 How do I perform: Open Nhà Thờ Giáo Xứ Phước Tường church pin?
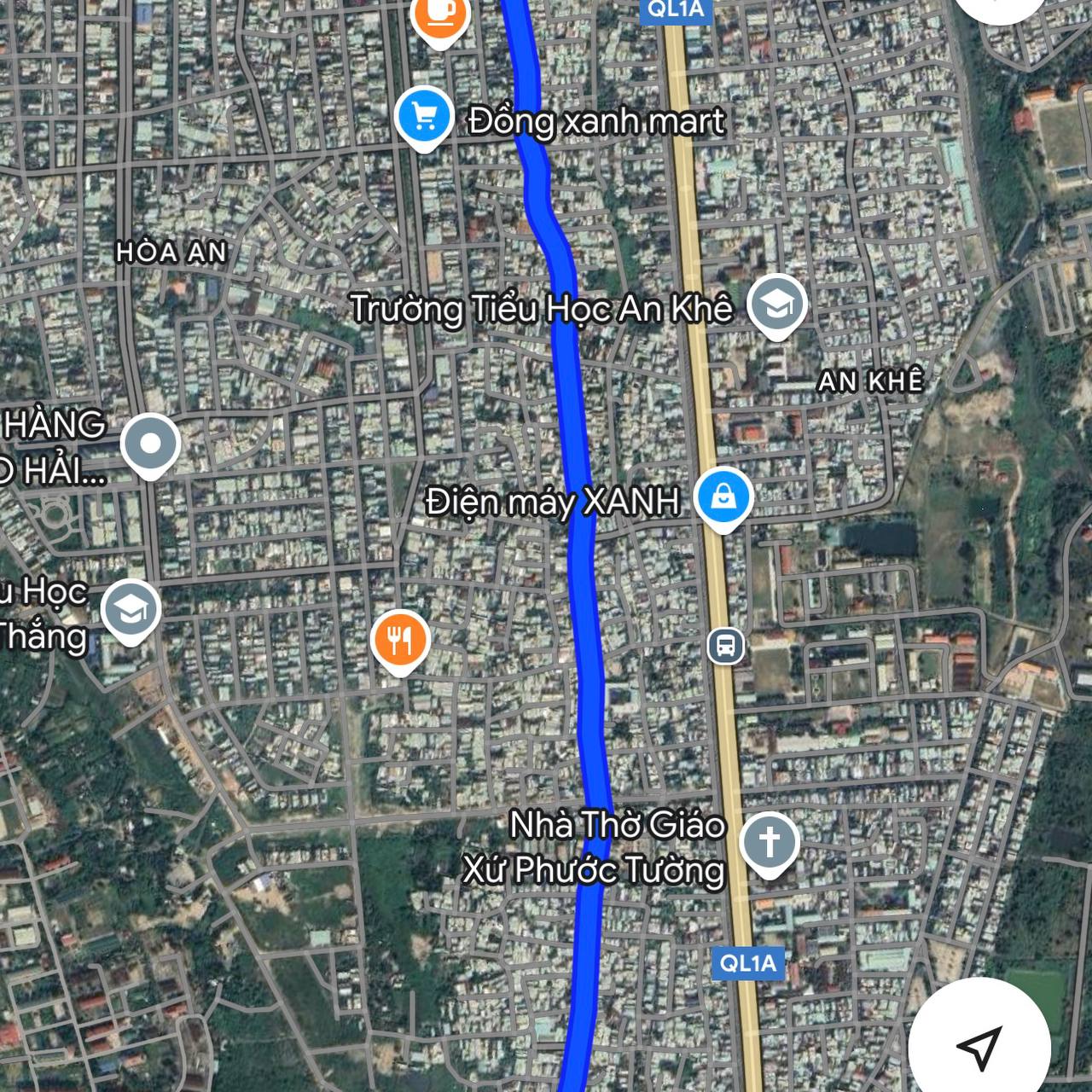pyautogui.click(x=769, y=842)
